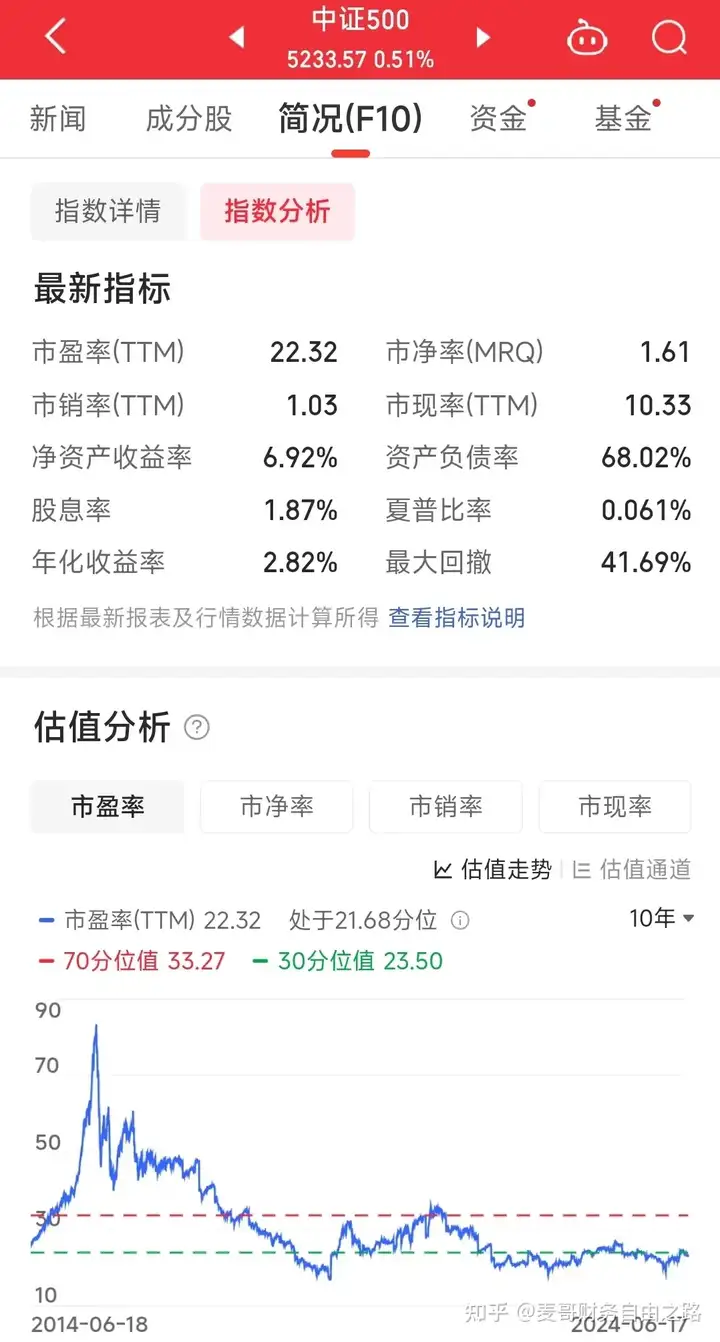Open the 查看指标说明 link
This screenshot has width=720, height=1342.
pos(456,618)
